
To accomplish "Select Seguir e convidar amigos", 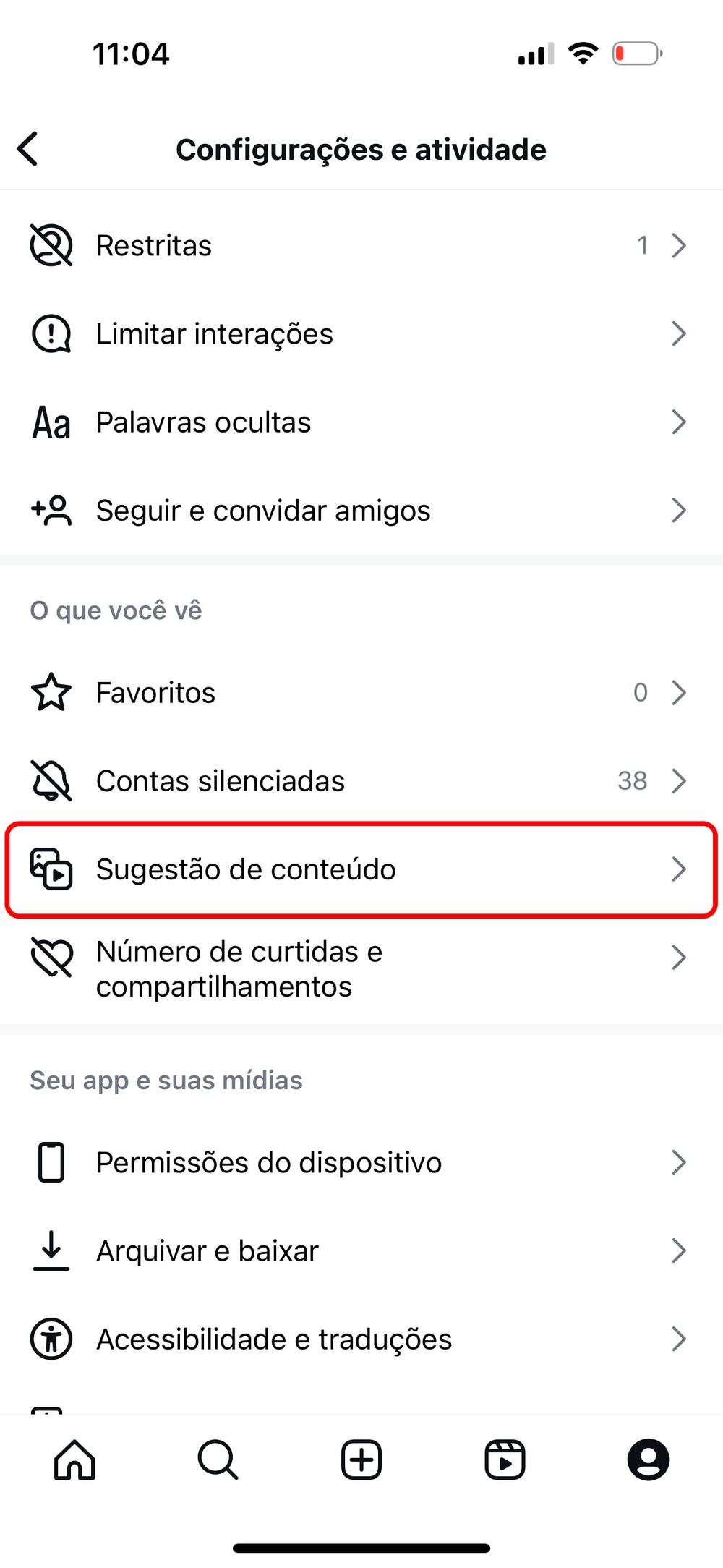I will pyautogui.click(x=361, y=511).
